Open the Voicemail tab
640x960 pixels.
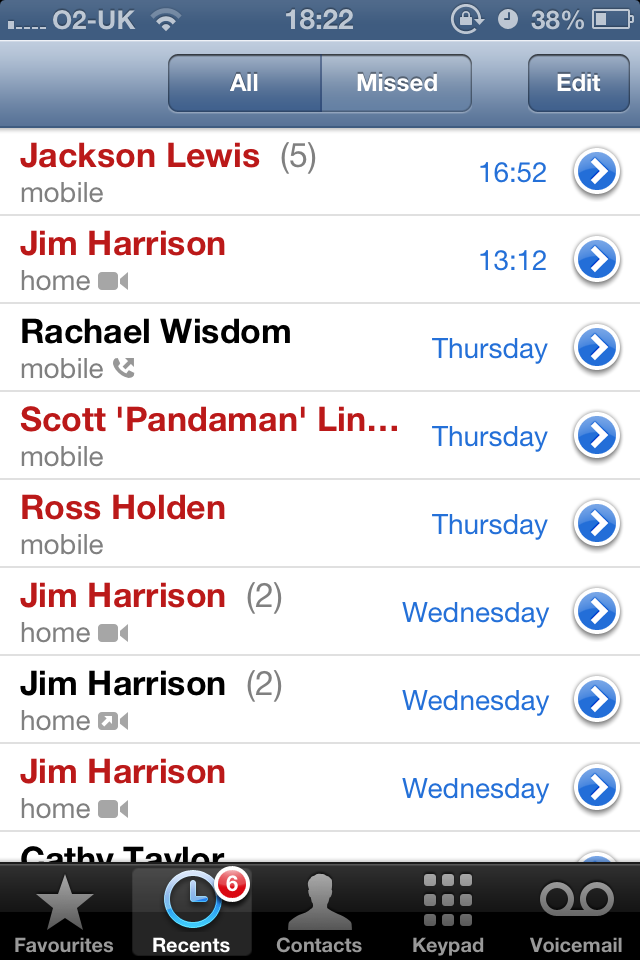coord(576,912)
